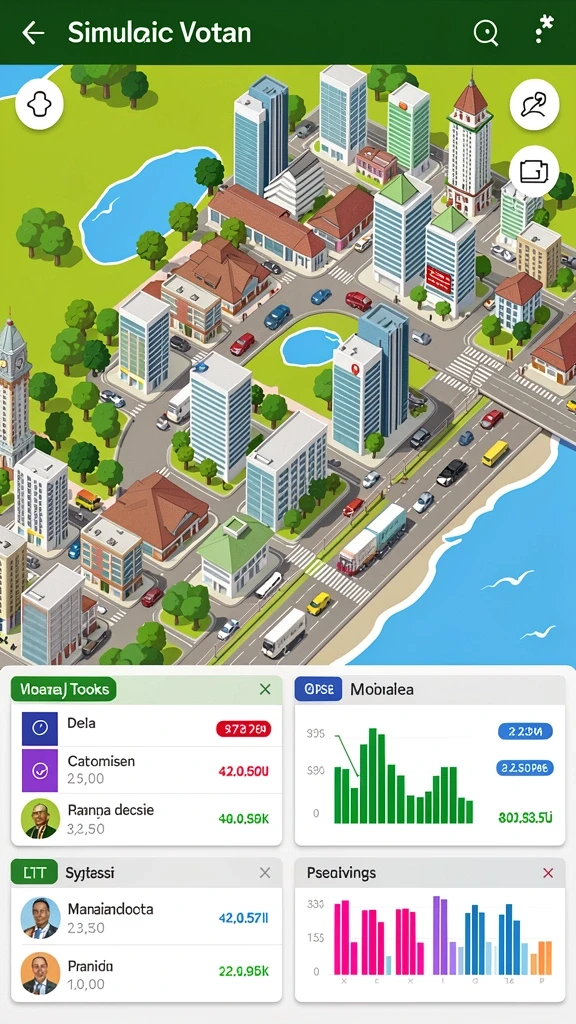Close the Moaraj Tooks panel
576x1024 pixels.
click(x=264, y=689)
